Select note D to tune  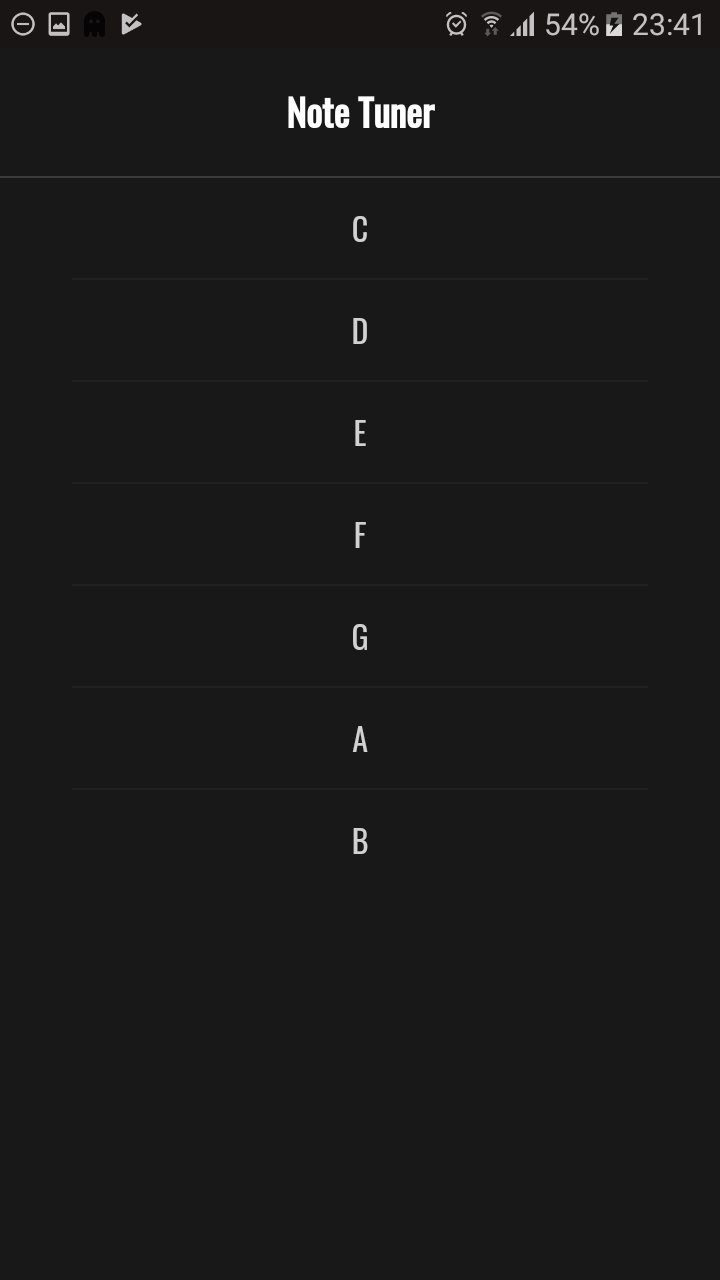[360, 329]
